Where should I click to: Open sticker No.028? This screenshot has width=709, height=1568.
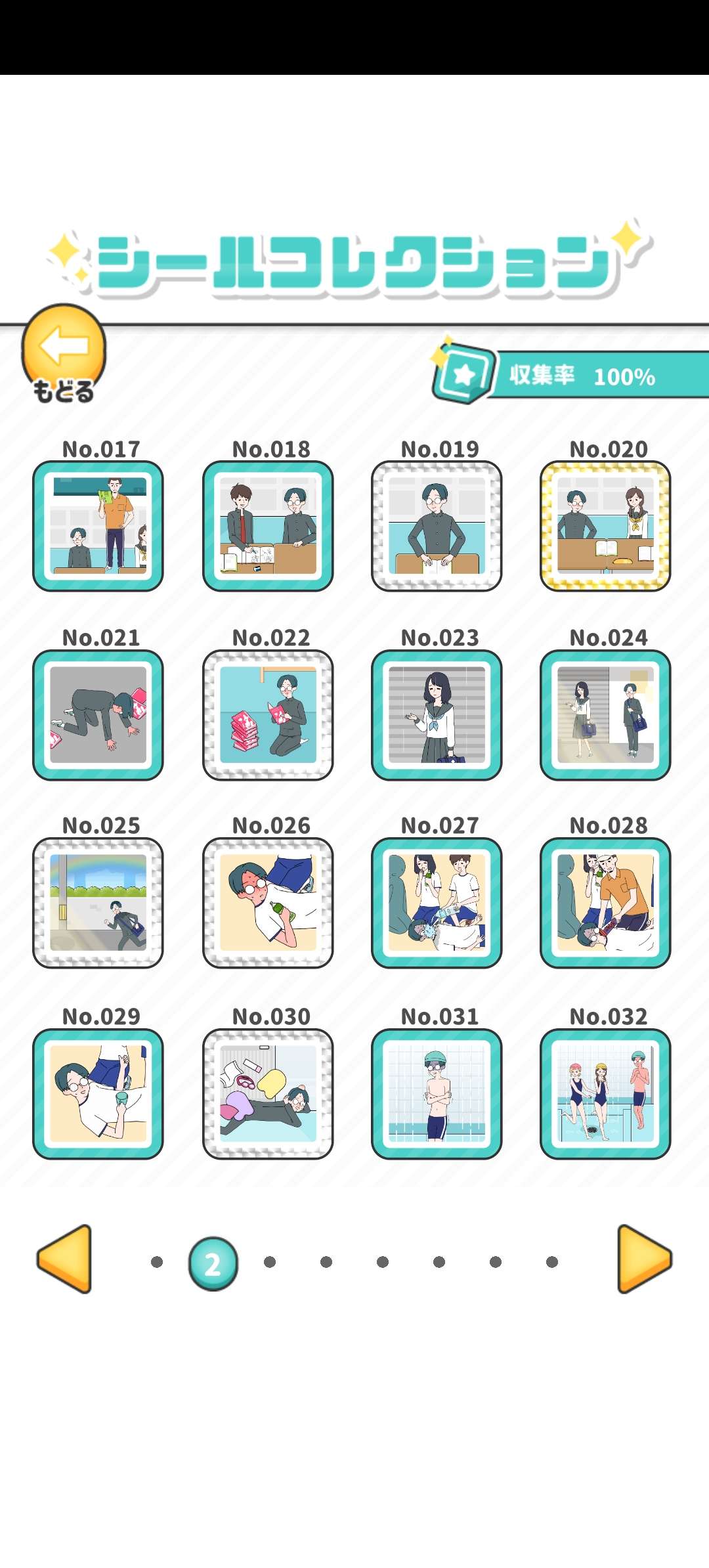(605, 903)
